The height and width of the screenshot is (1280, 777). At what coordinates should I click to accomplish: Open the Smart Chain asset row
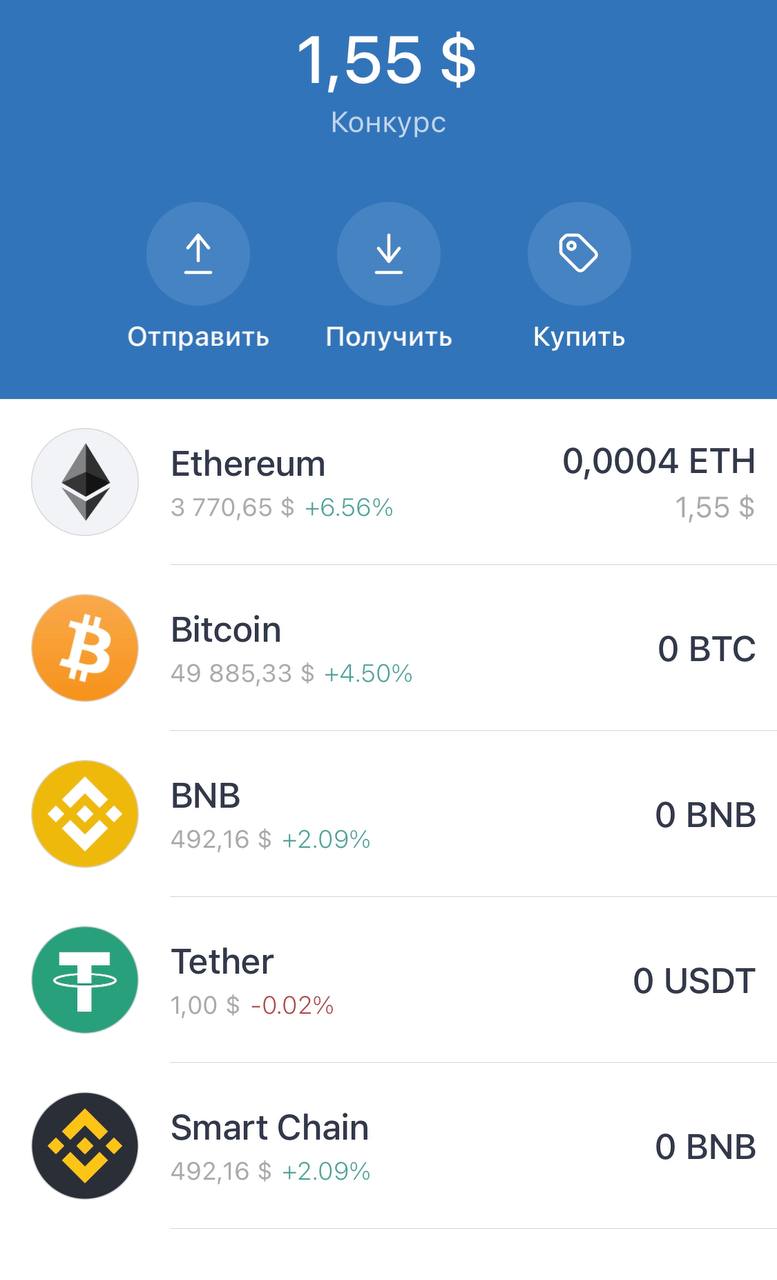[388, 1146]
